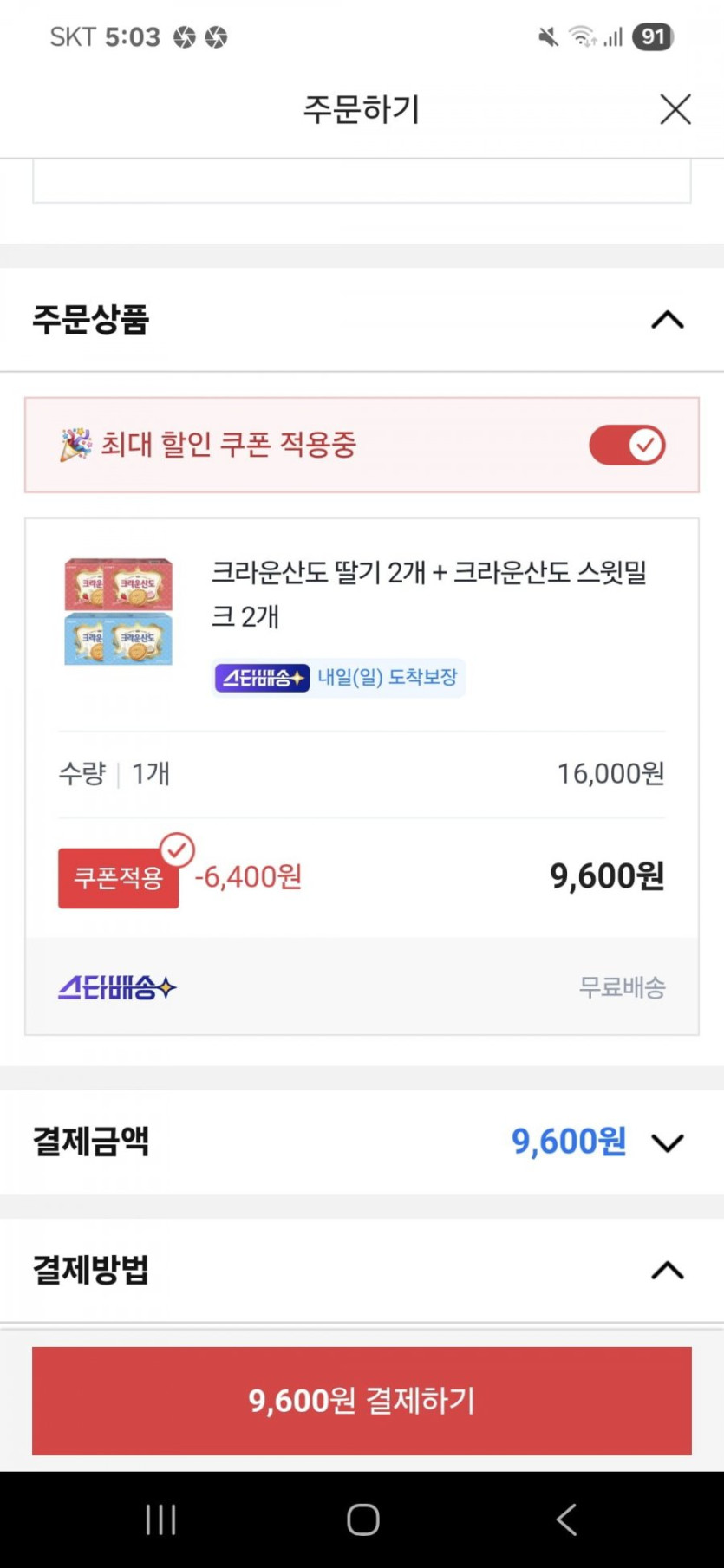Tap the 쿠폰적용 button

click(x=119, y=878)
